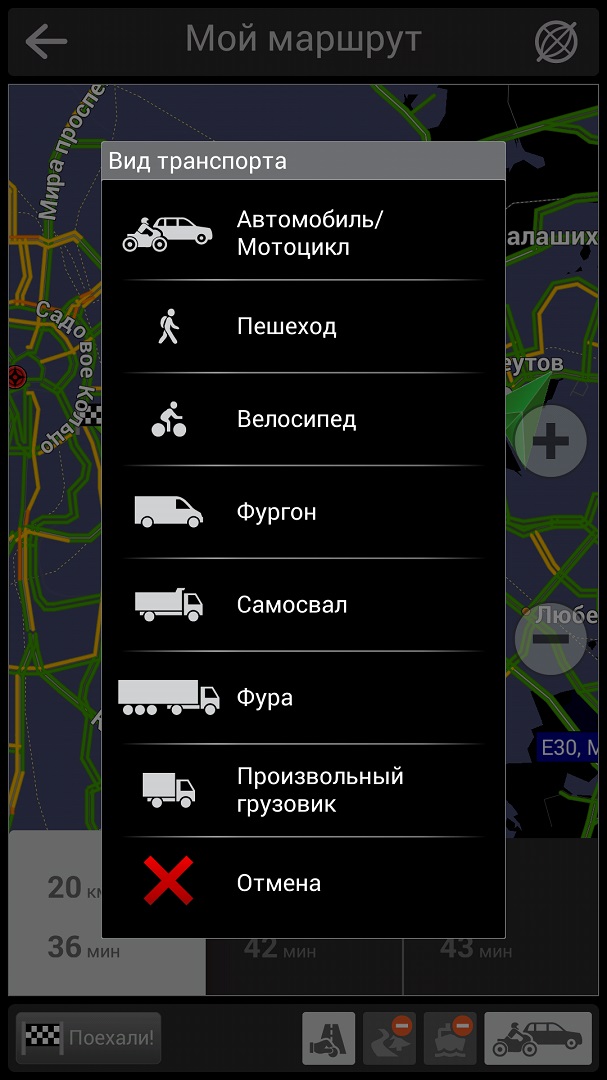Screen dimensions: 607x1080
Task: Go back with the top arrow
Action: pyautogui.click(x=46, y=41)
